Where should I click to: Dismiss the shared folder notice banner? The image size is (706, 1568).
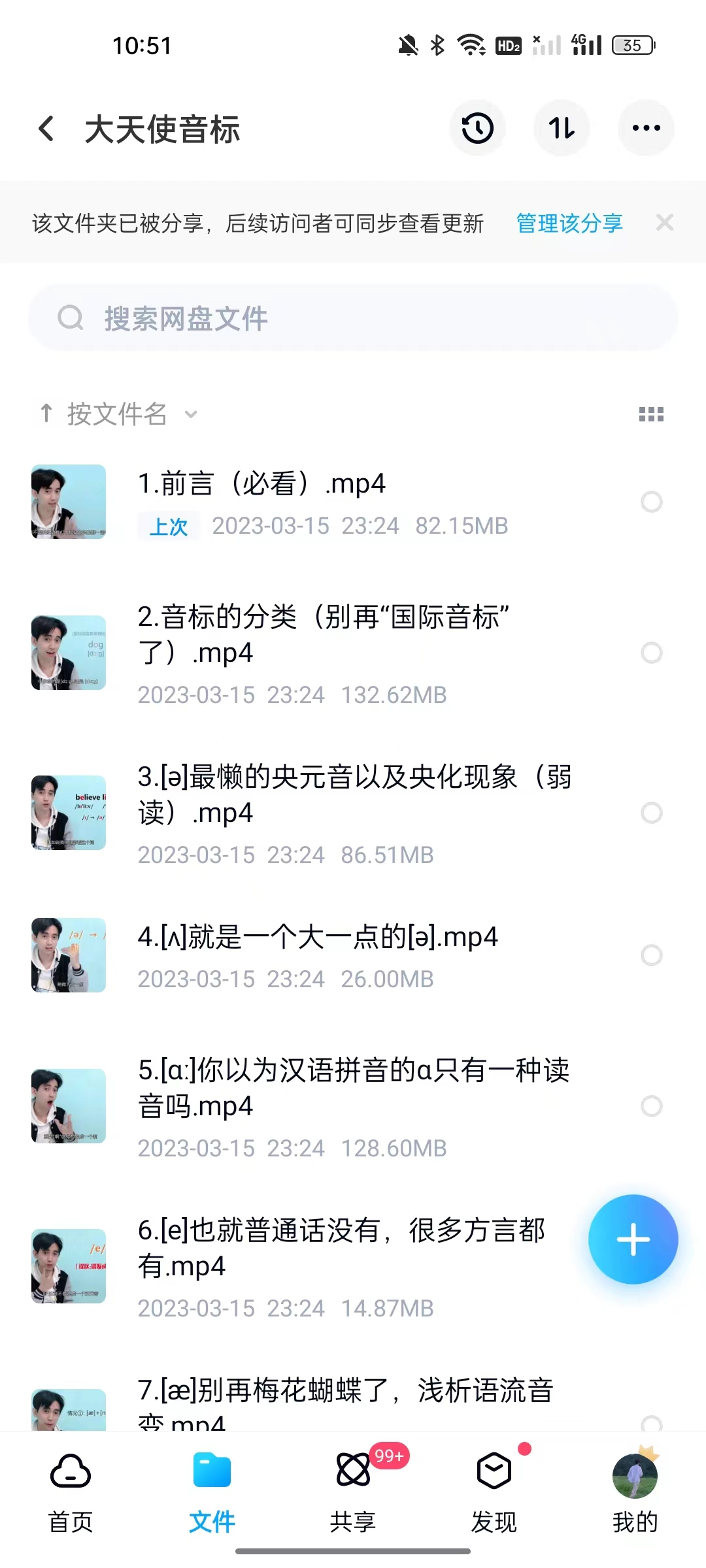click(664, 223)
